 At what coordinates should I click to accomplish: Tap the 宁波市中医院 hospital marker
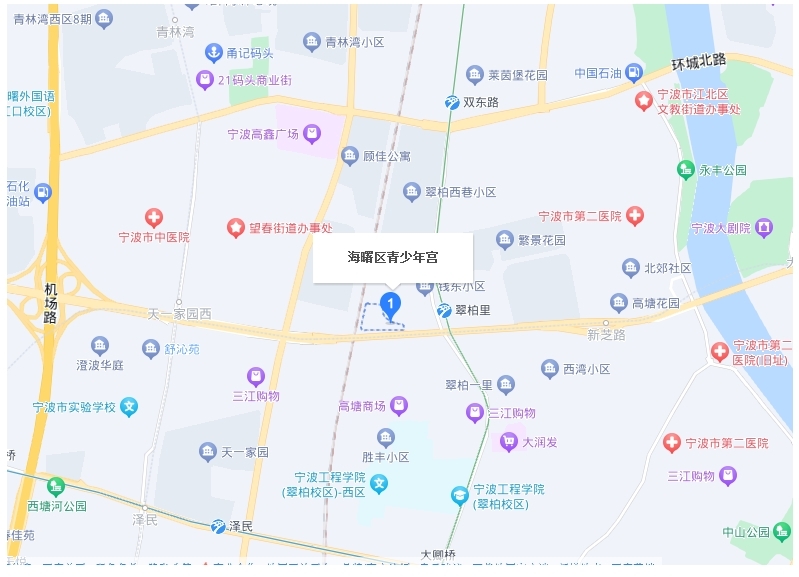click(153, 217)
